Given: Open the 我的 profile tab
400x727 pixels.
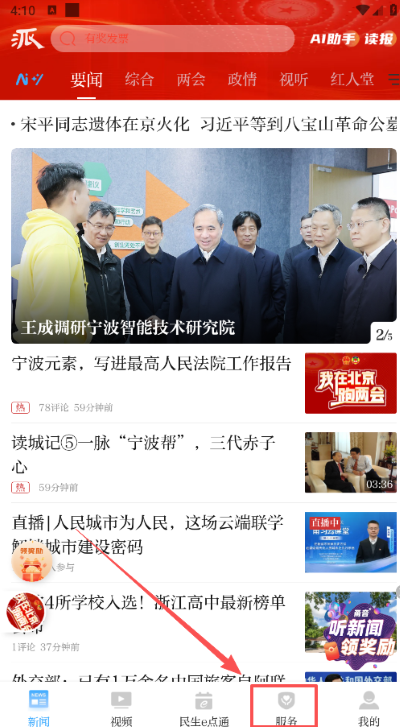Looking at the screenshot, I should (369, 707).
